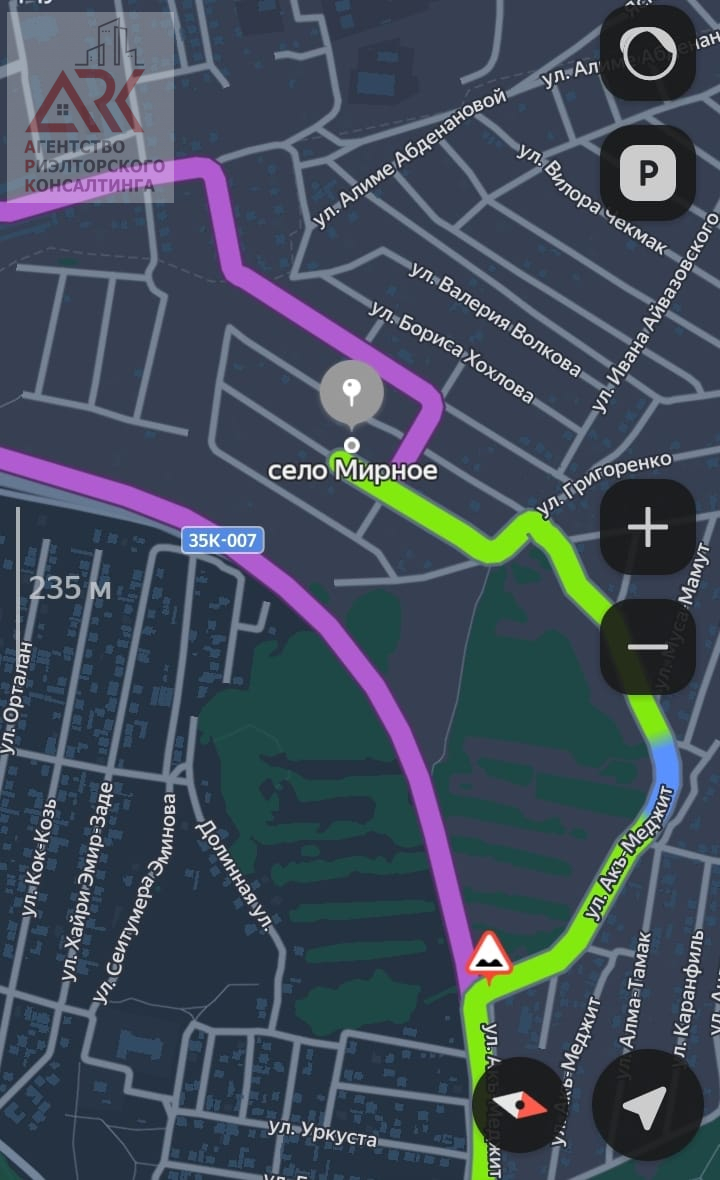Screen dimensions: 720x1180
Task: Tap the compass to reset orientation
Action: 519,1104
